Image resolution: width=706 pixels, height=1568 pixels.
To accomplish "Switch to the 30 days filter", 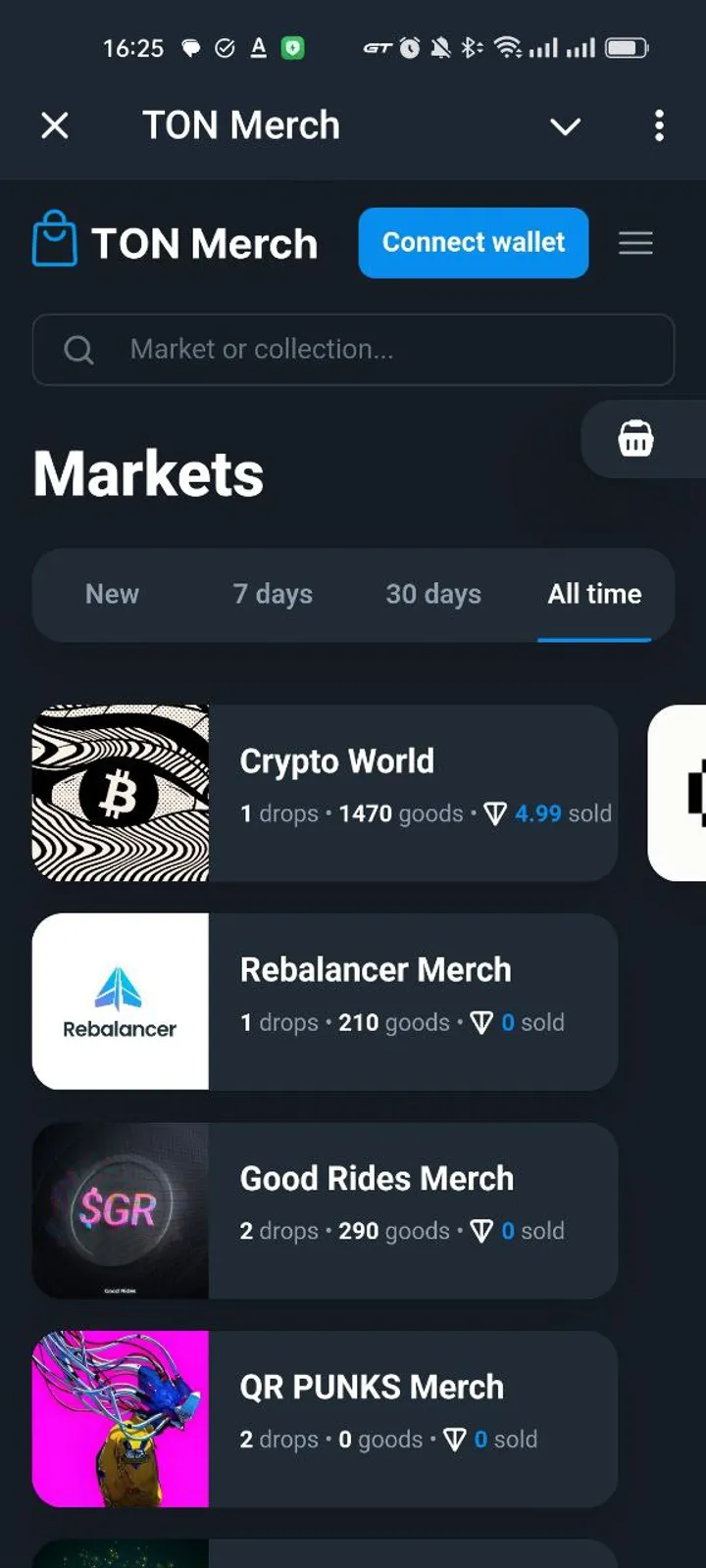I will (431, 594).
